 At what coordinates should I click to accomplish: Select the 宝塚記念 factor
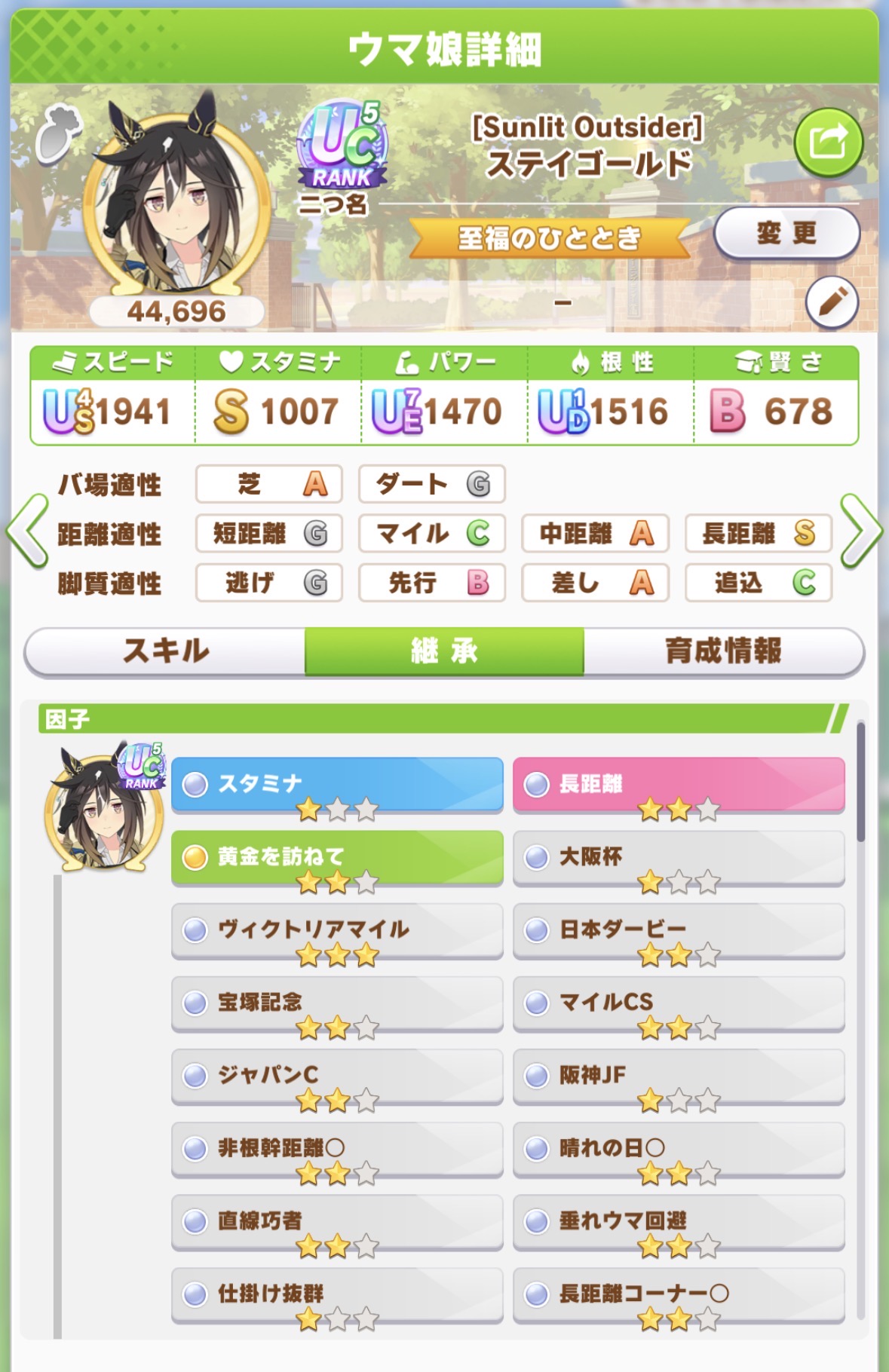[x=336, y=1003]
